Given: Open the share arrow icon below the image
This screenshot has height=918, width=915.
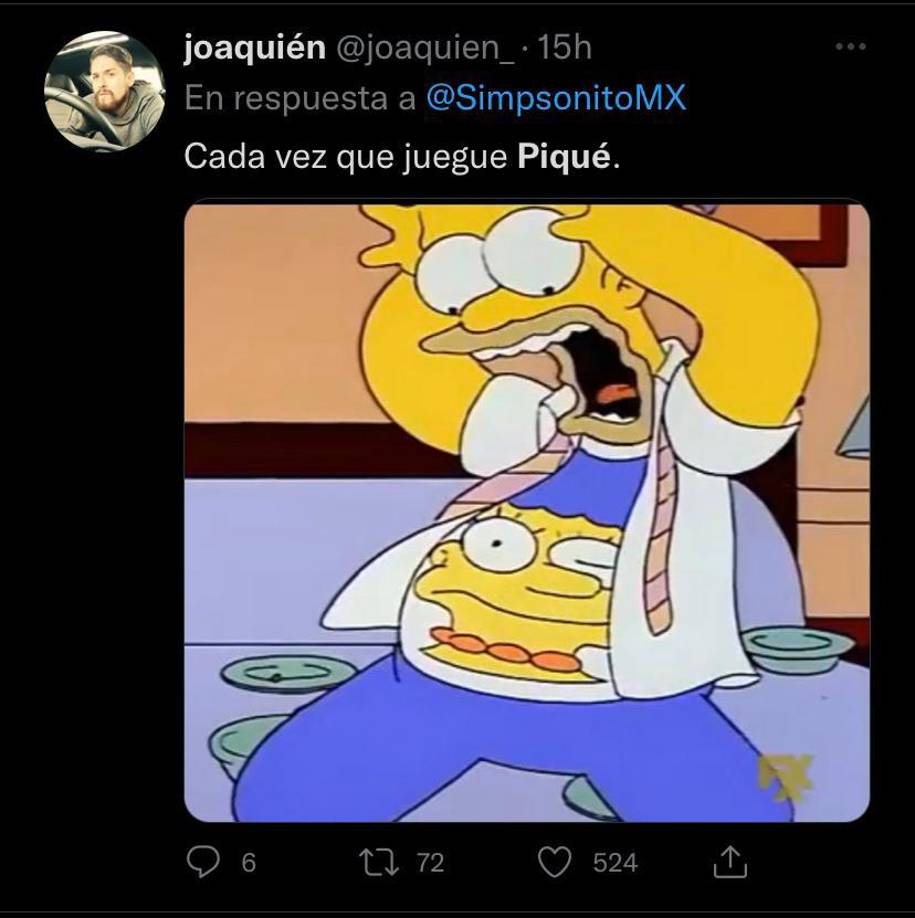Looking at the screenshot, I should (731, 860).
